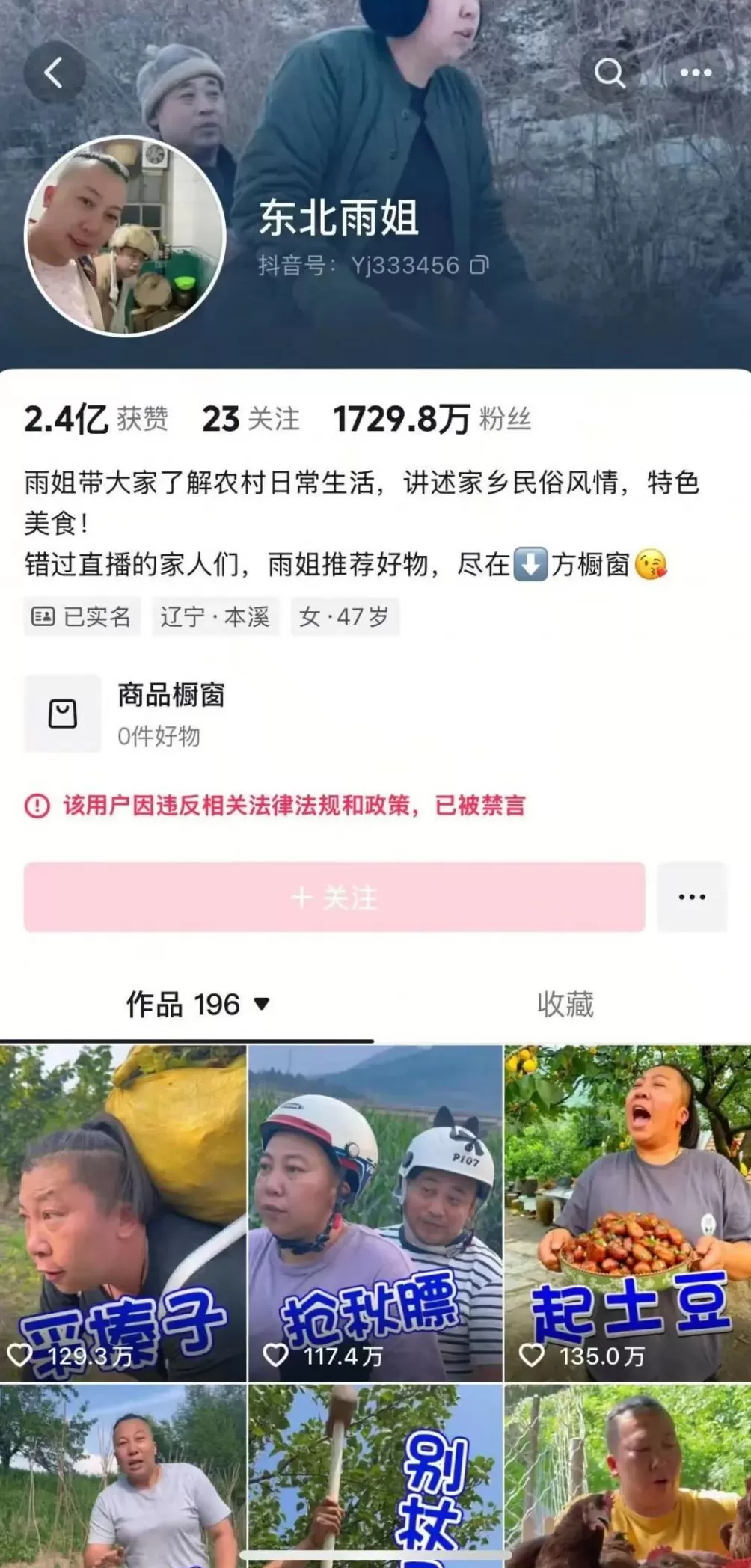The image size is (751, 1568).
Task: Open the 商品橱窗 shopping bag icon
Action: (62, 714)
